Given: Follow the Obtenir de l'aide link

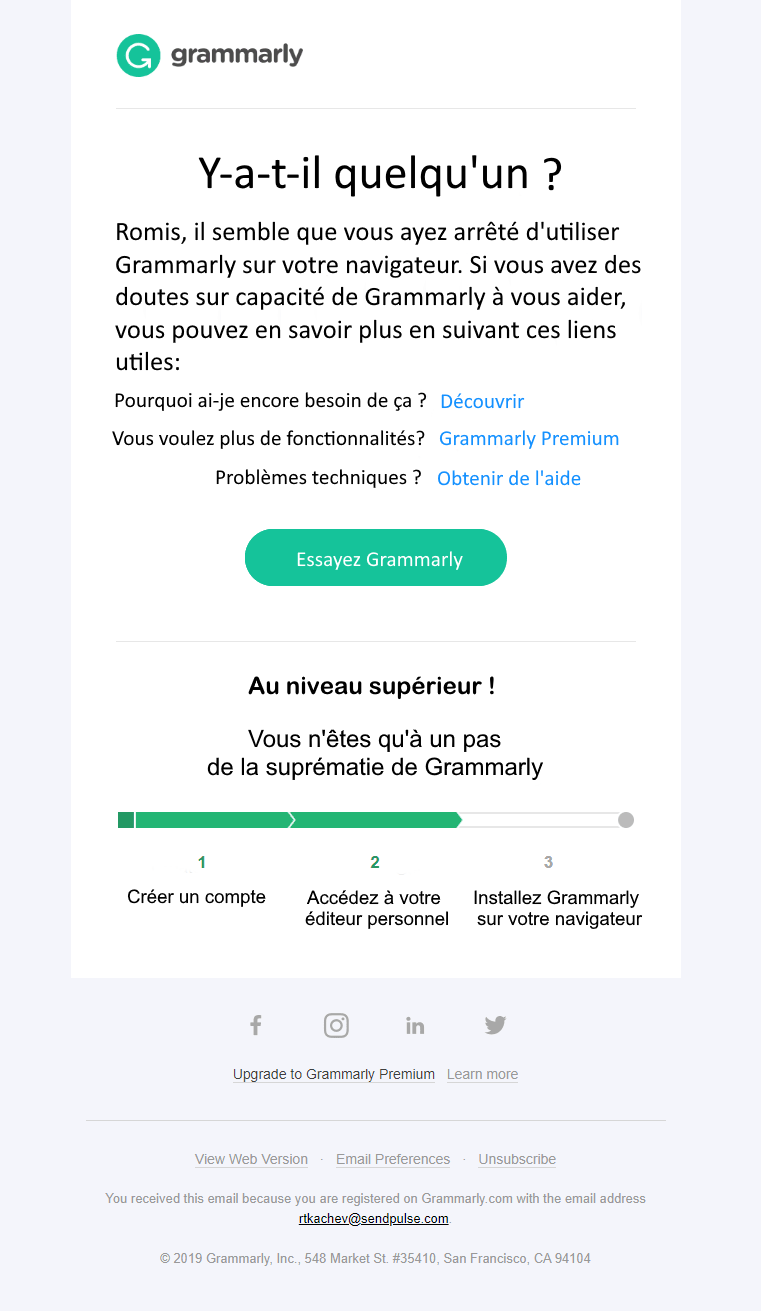Looking at the screenshot, I should pyautogui.click(x=509, y=478).
